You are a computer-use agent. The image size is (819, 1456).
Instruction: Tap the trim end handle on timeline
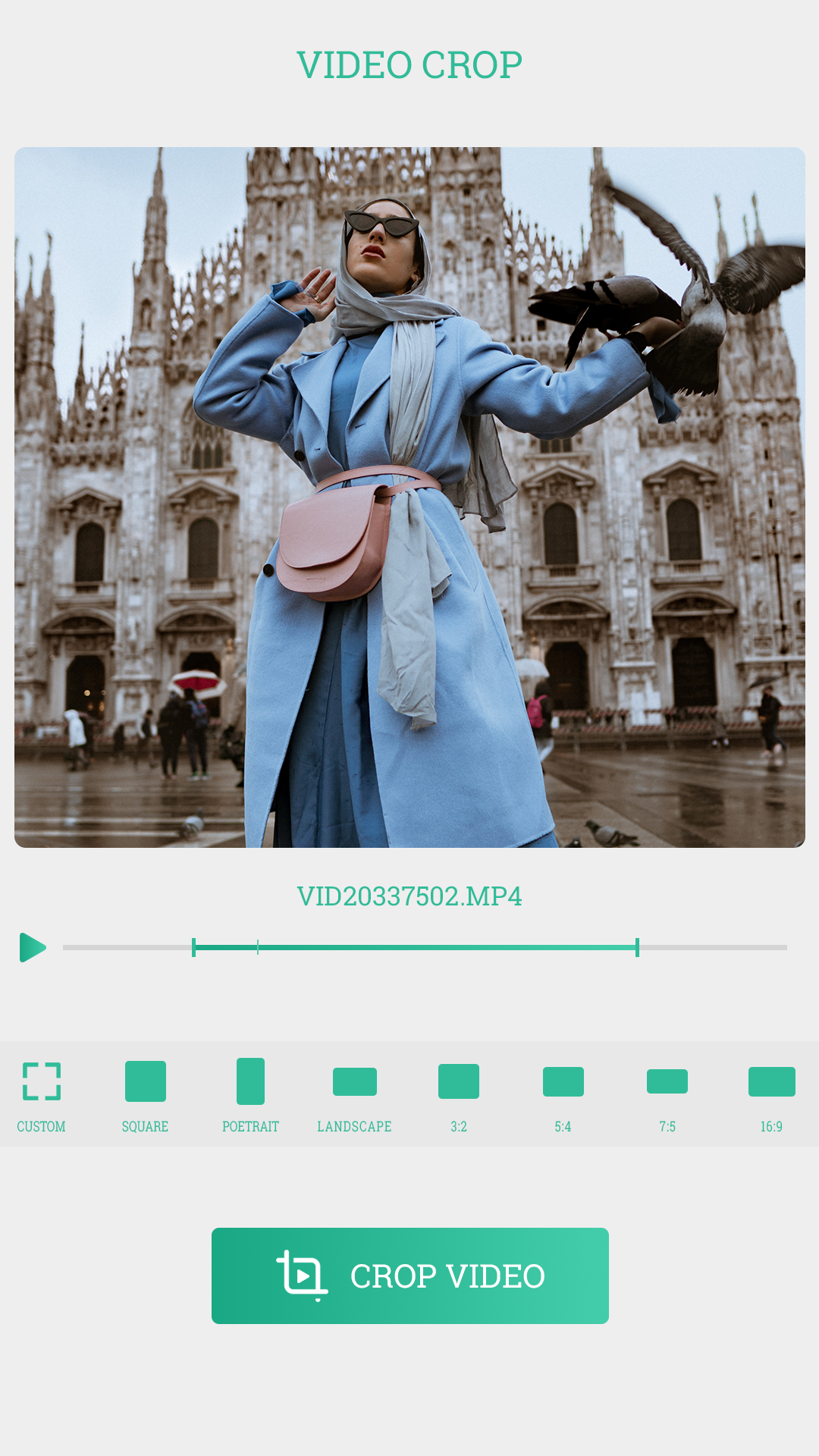coord(637,947)
